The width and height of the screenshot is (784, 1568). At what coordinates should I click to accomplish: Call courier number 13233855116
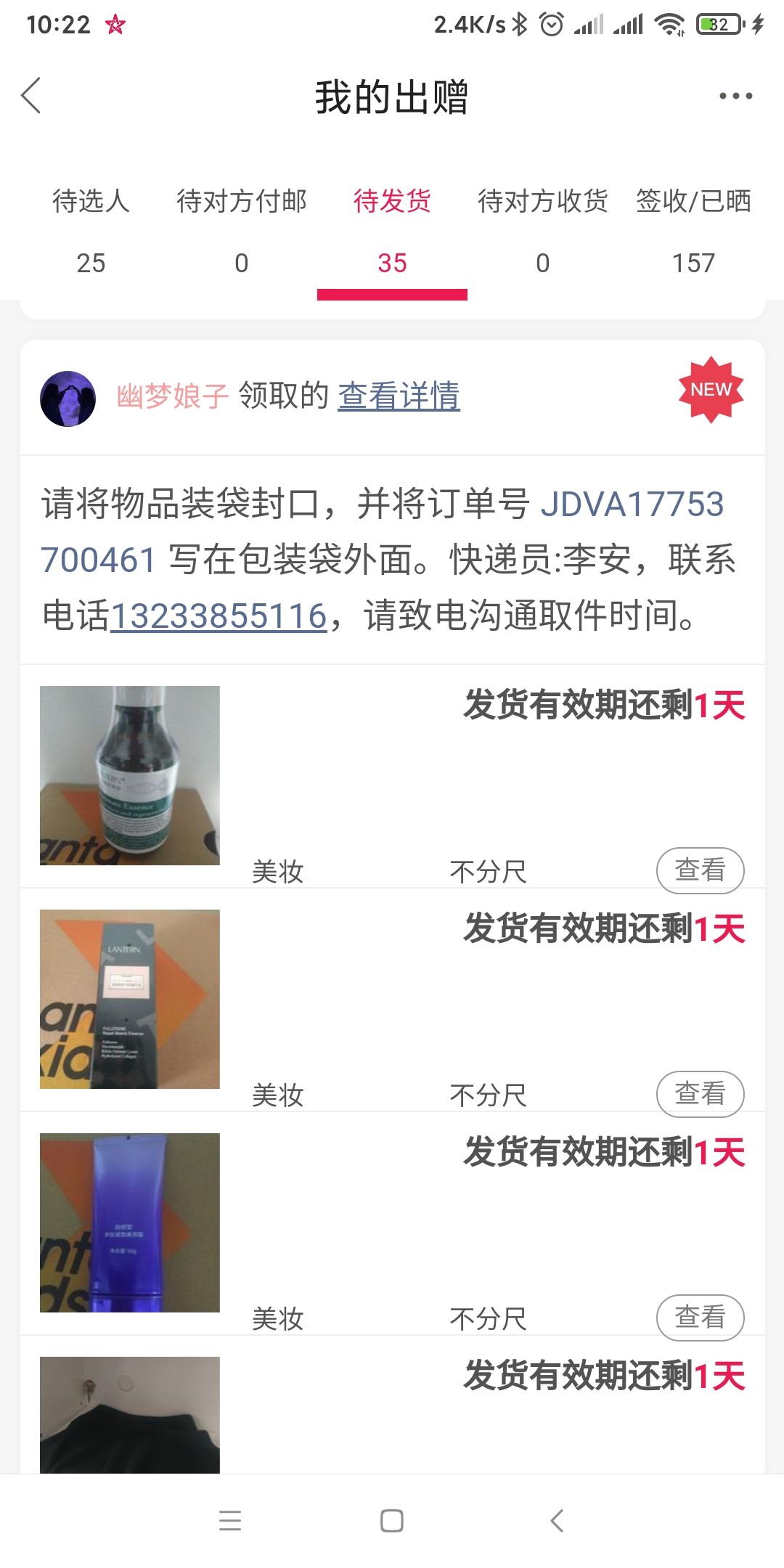click(219, 616)
